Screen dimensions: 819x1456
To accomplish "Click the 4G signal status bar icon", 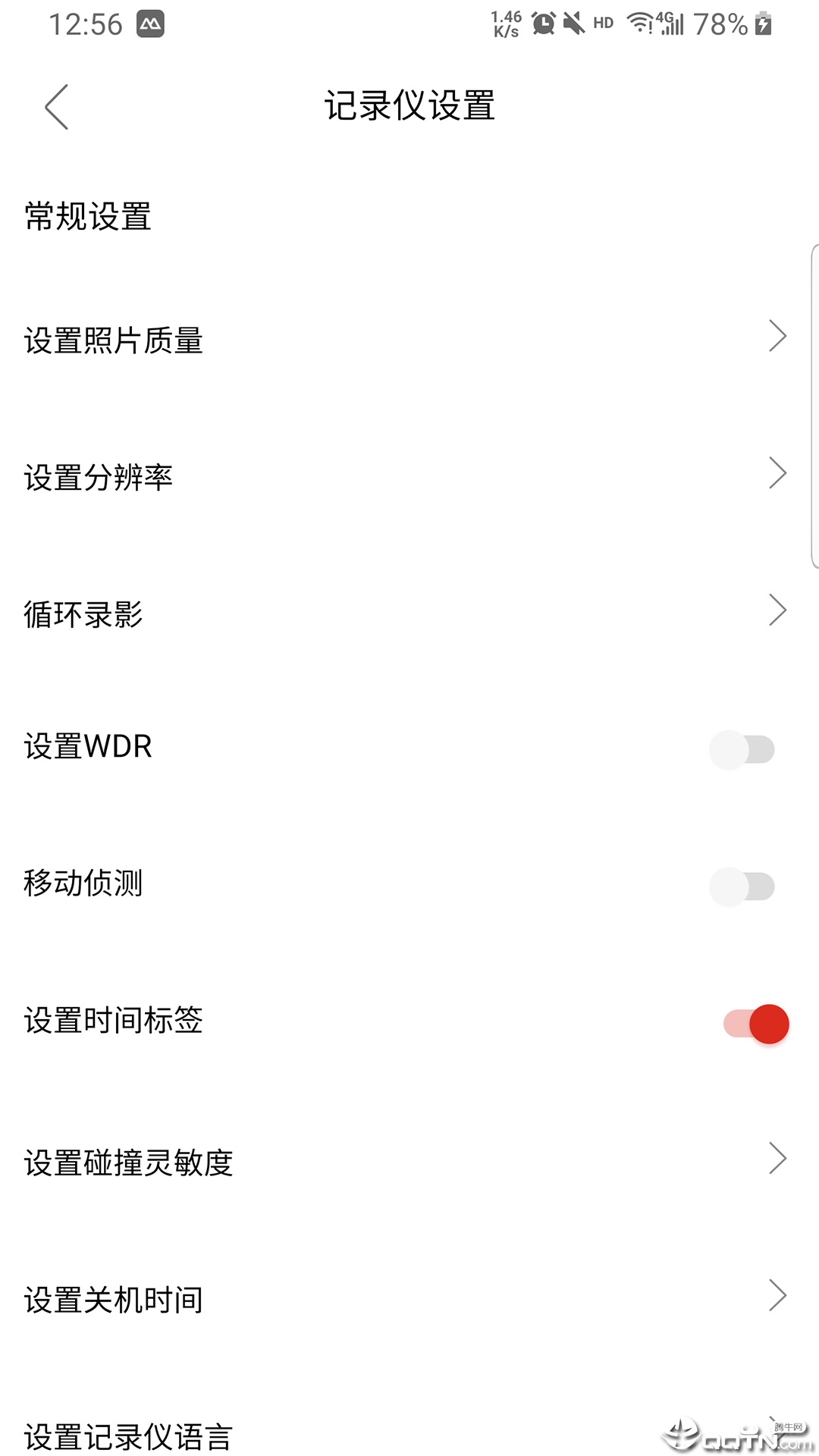I will tap(671, 23).
